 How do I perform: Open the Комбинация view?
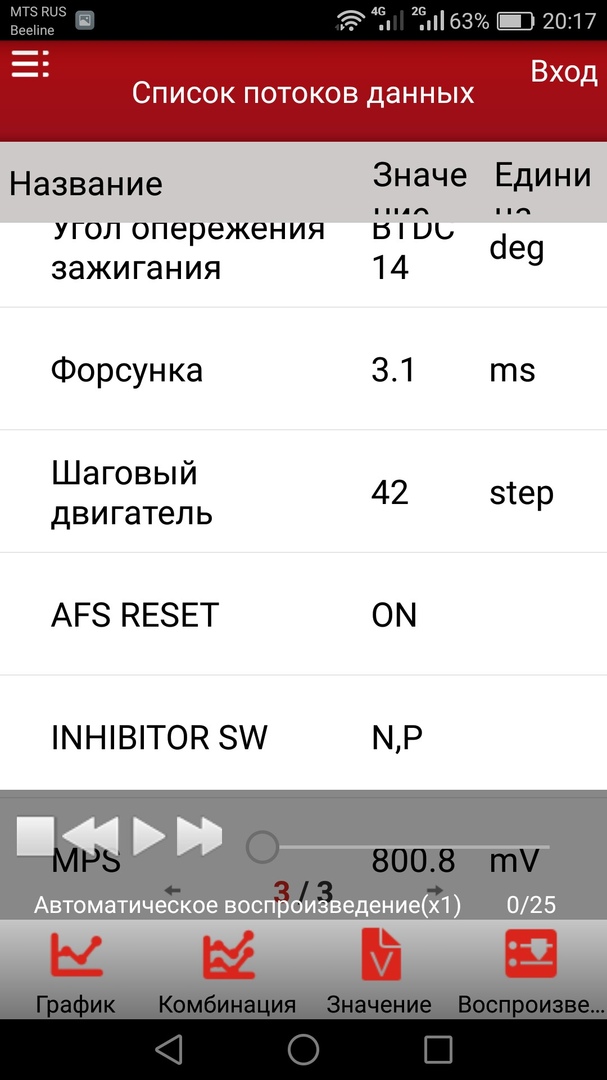click(x=227, y=972)
